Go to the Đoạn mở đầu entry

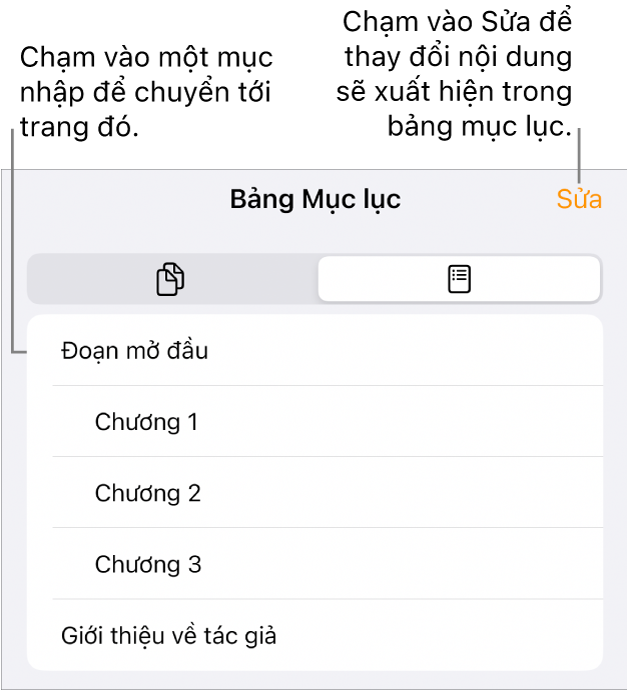pos(135,351)
